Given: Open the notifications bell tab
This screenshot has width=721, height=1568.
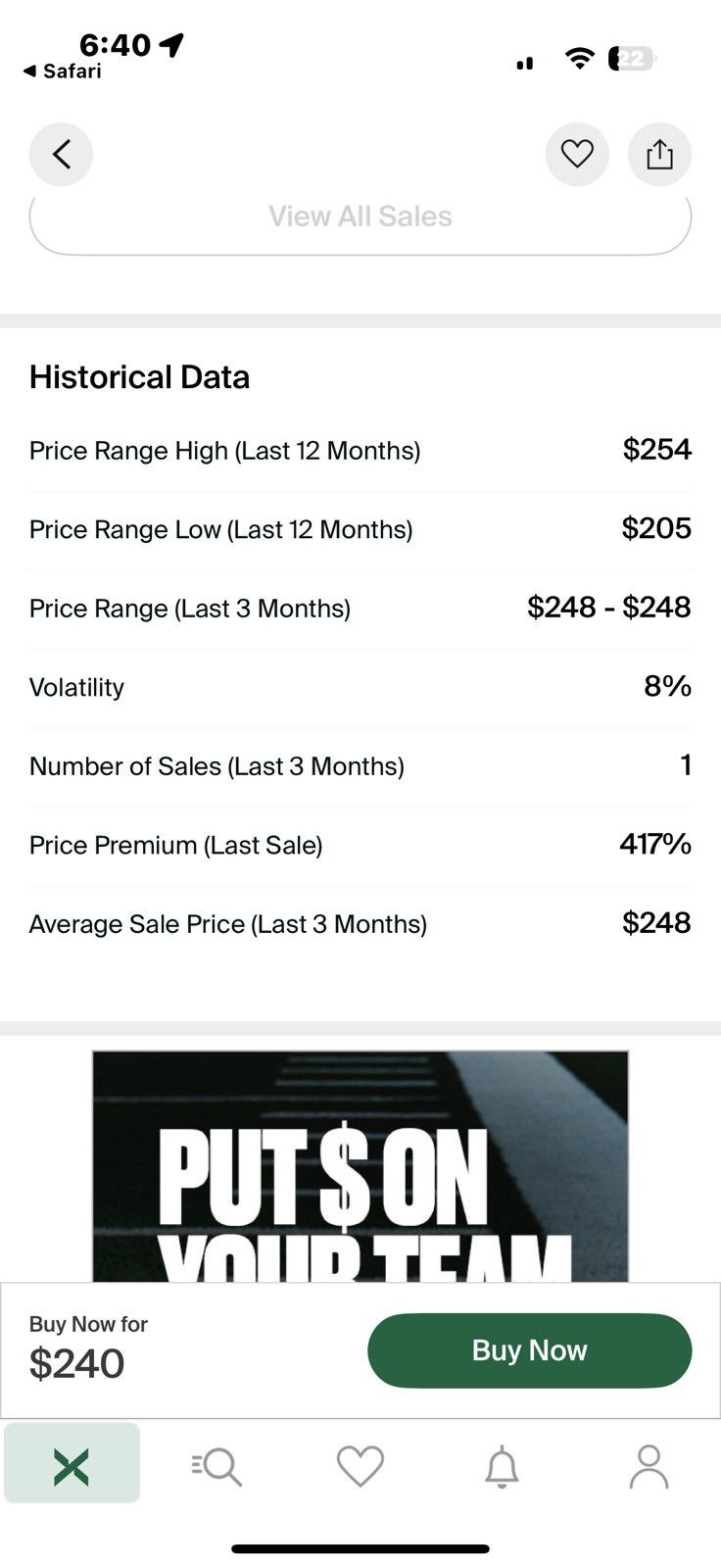Looking at the screenshot, I should click(x=503, y=1466).
